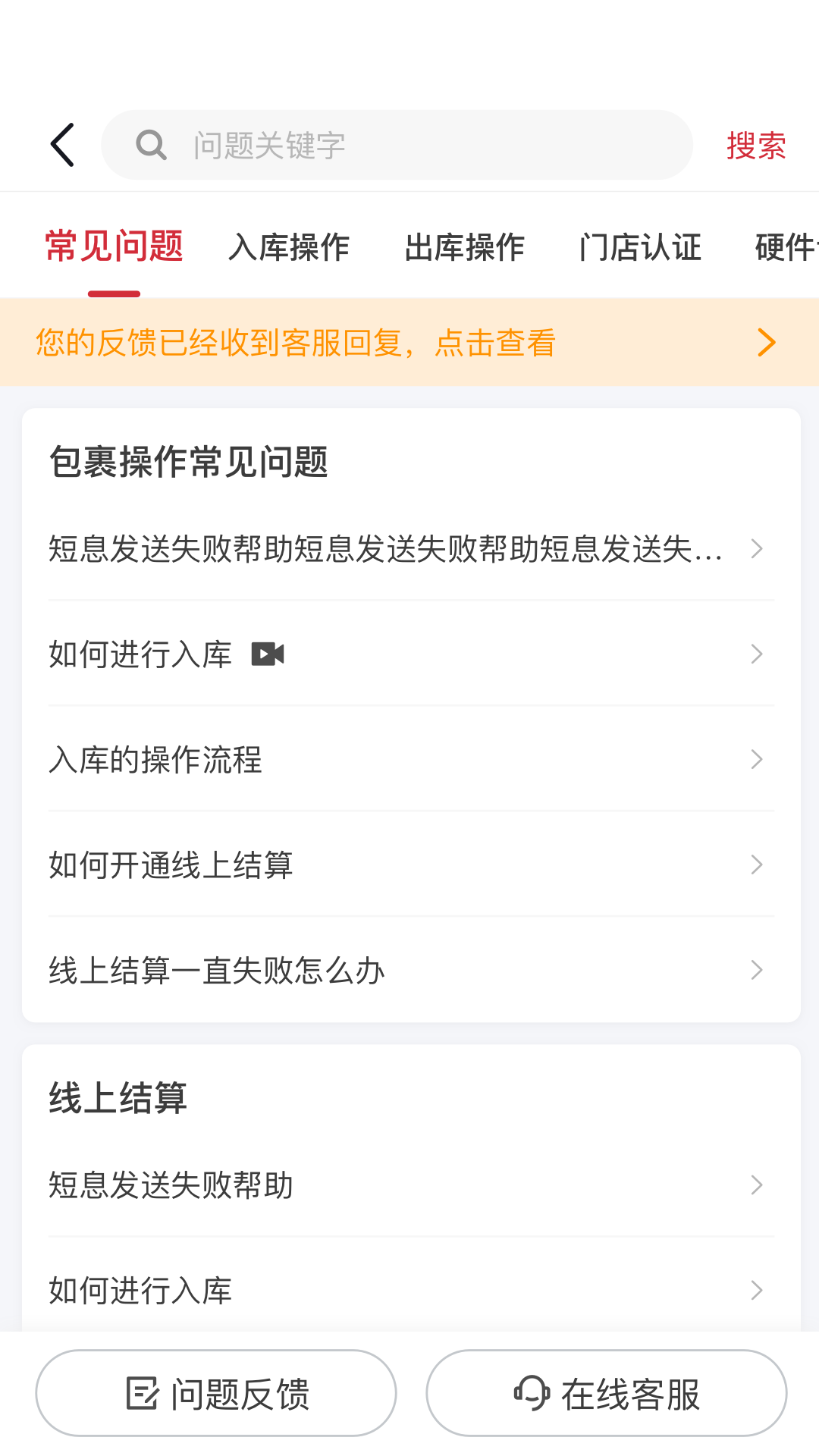Tap the back arrow icon

pos(62,144)
